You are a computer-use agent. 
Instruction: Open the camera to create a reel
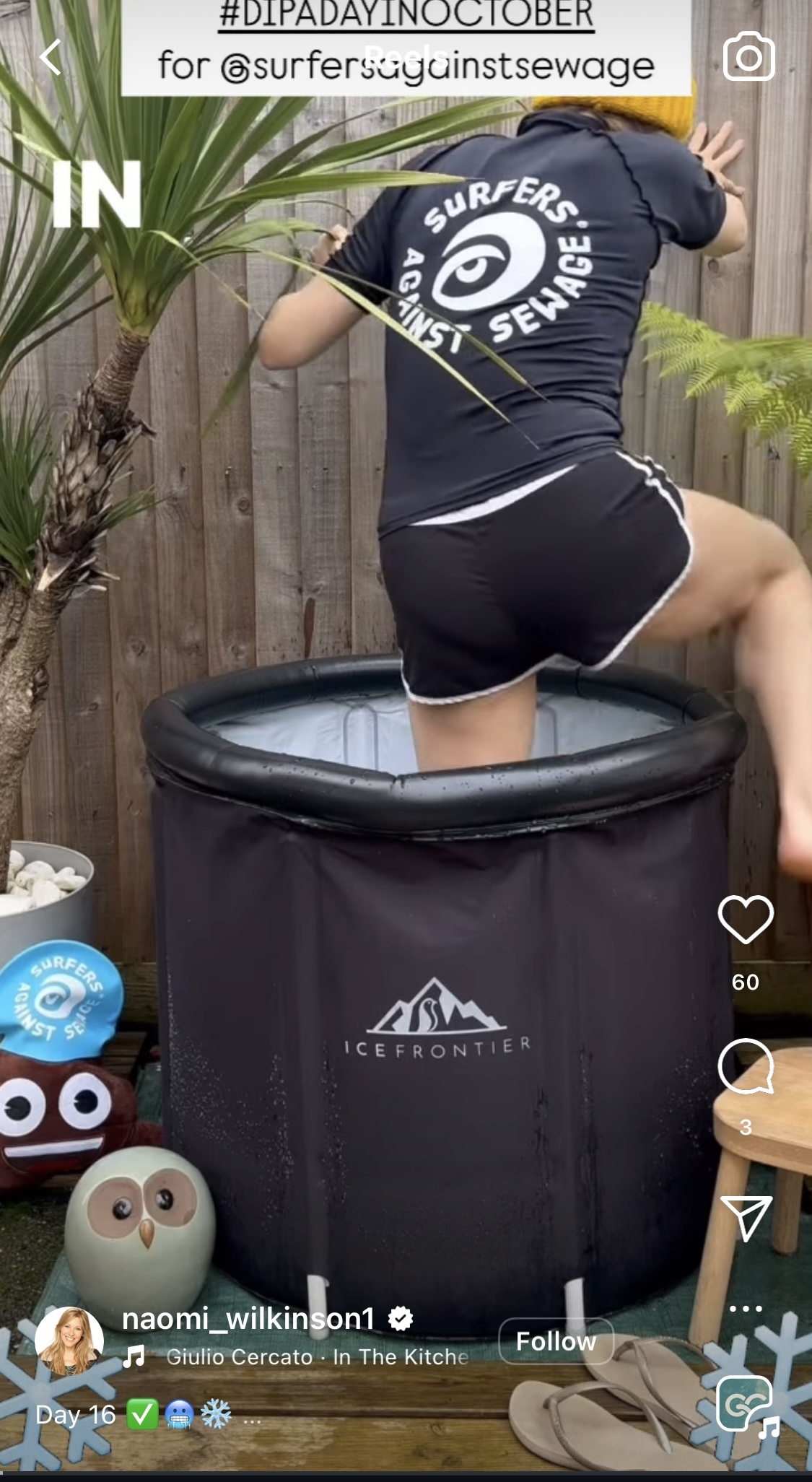tap(748, 57)
